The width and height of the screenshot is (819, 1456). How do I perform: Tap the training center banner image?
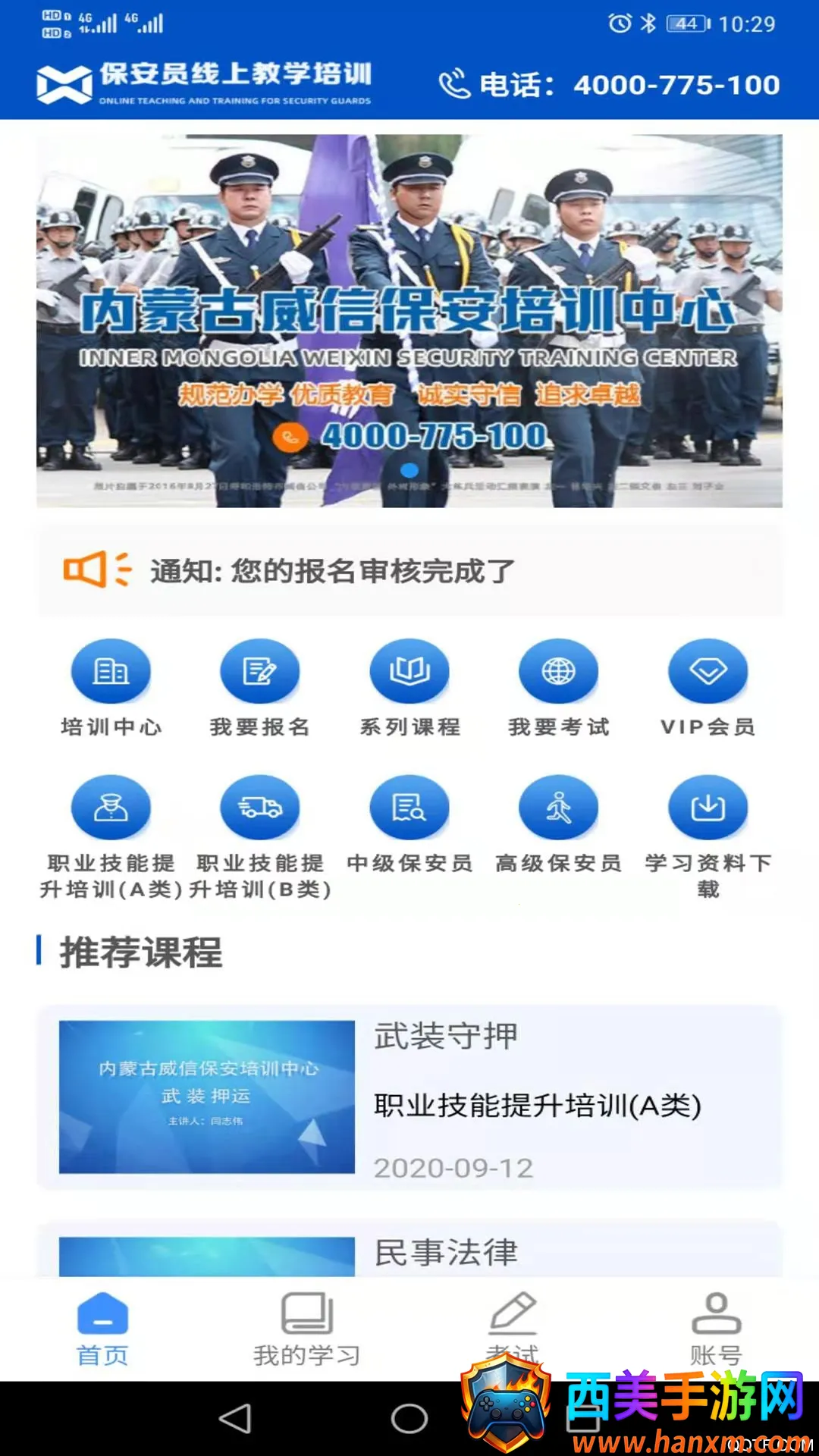tap(409, 321)
